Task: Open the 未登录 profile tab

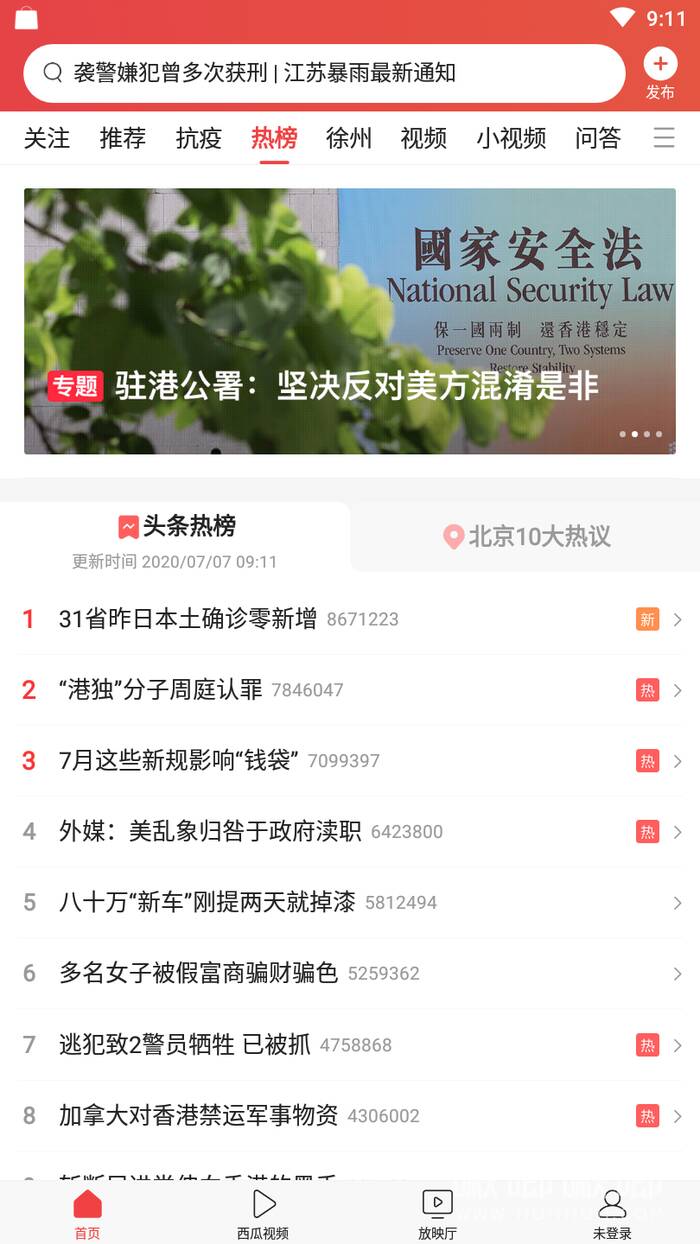Action: [x=612, y=1213]
